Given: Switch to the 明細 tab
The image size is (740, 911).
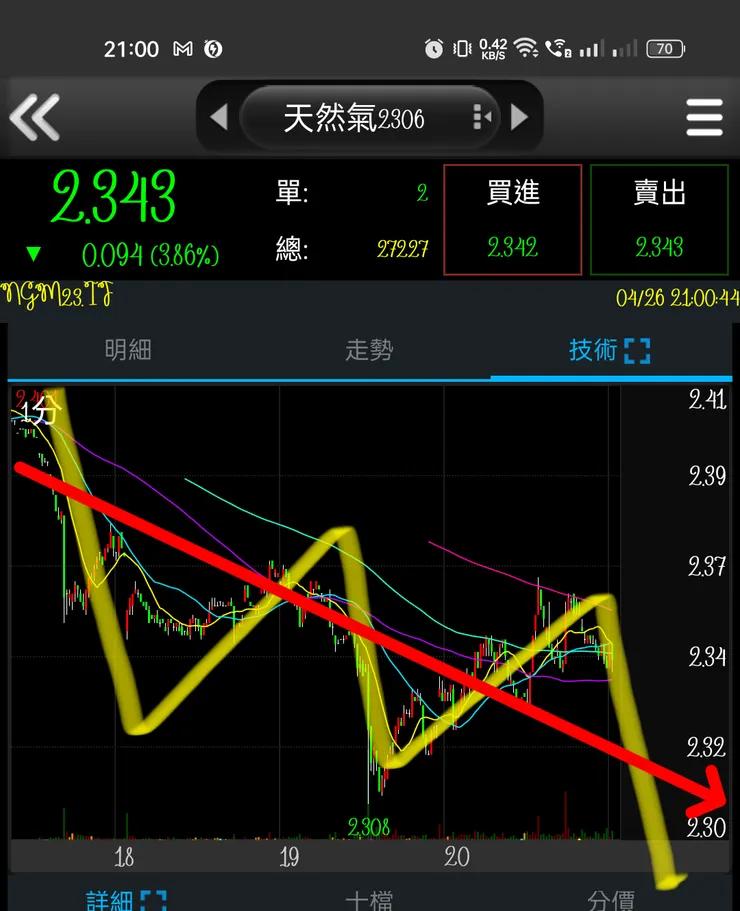Looking at the screenshot, I should point(128,350).
